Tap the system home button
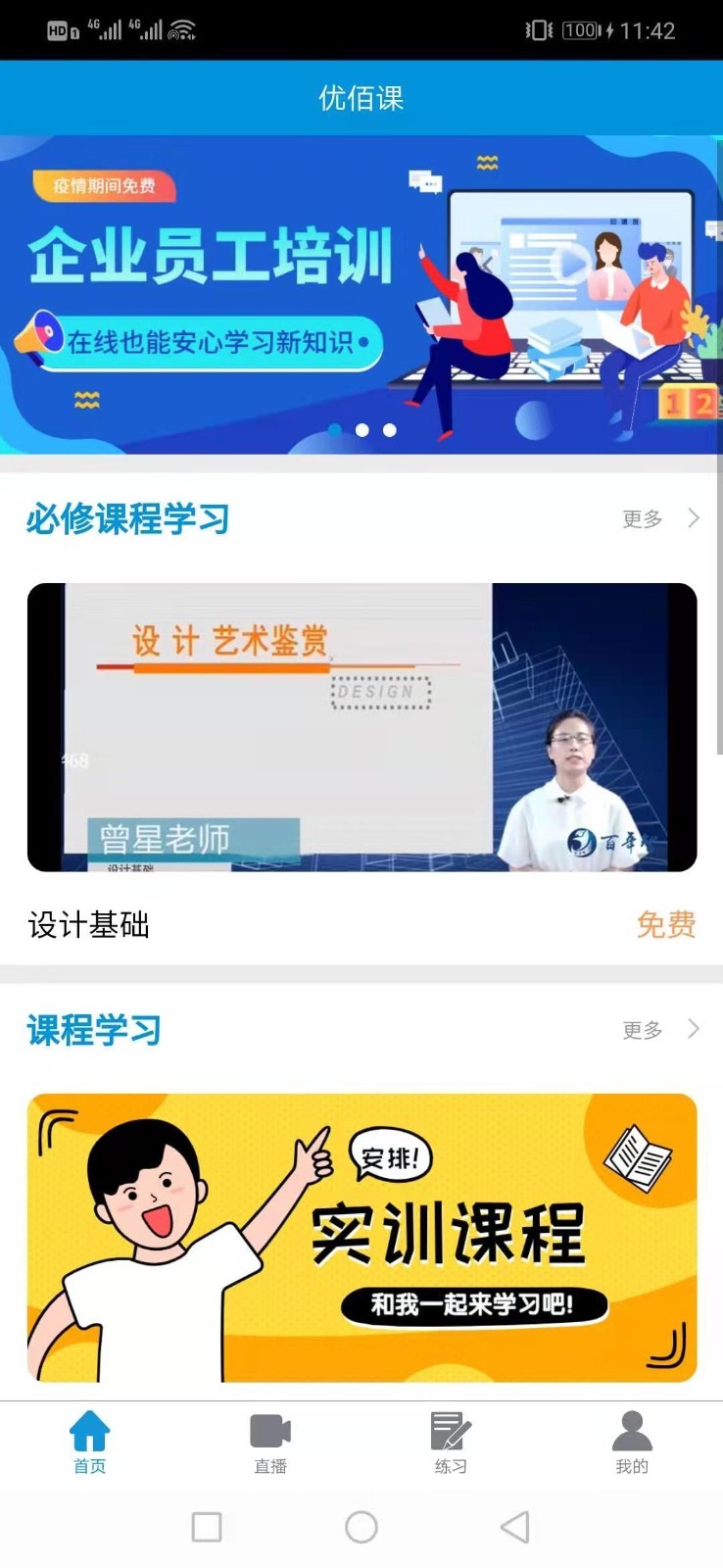The height and width of the screenshot is (1568, 723). (x=361, y=1527)
